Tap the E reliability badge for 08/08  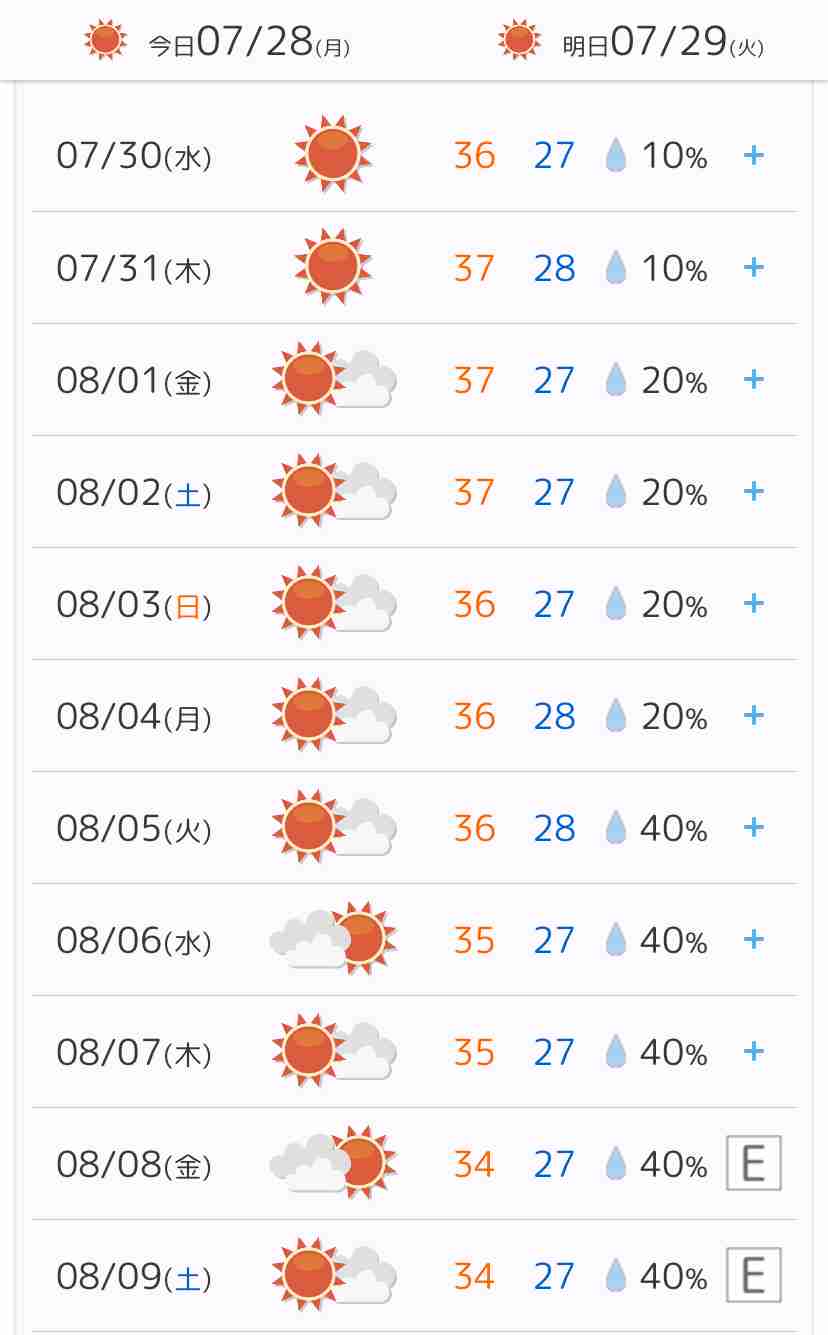(753, 1163)
